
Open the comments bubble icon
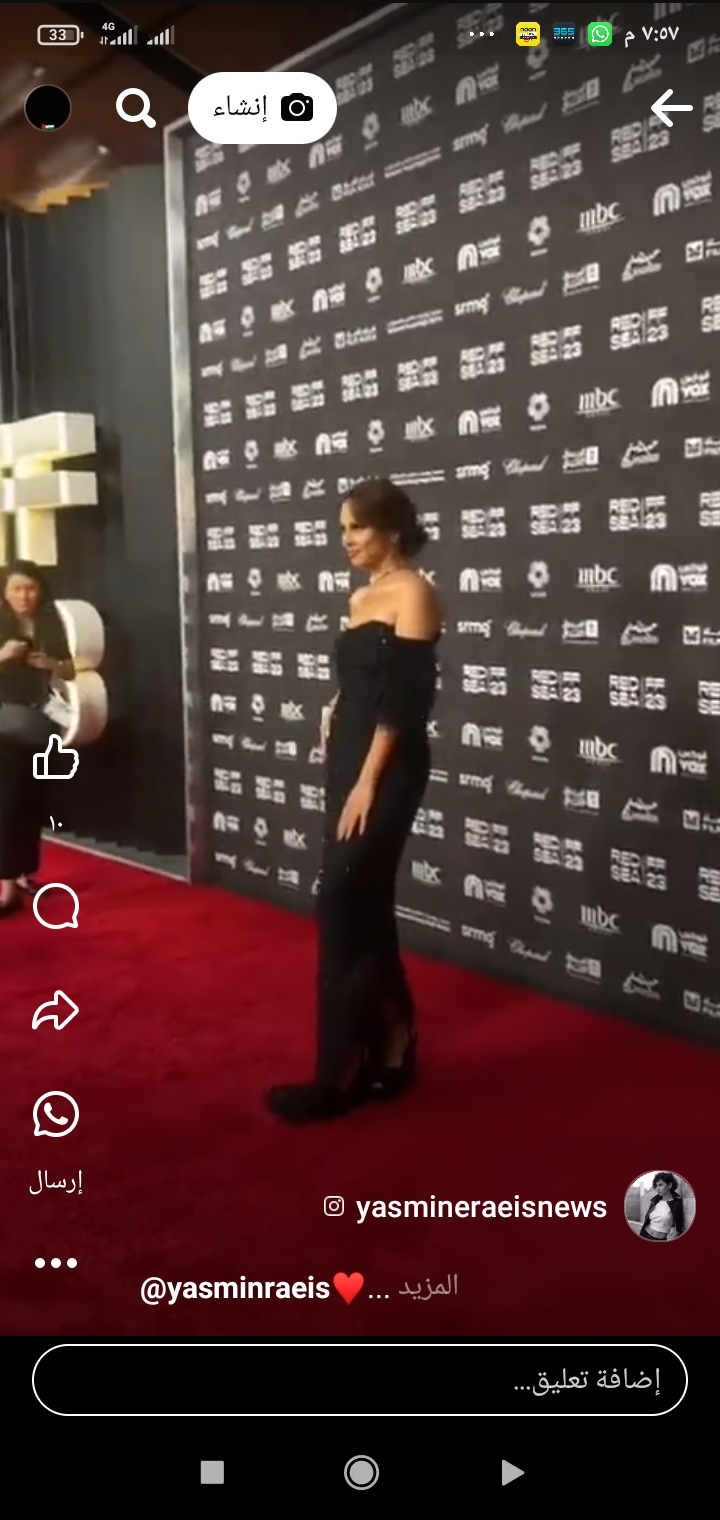pos(56,907)
